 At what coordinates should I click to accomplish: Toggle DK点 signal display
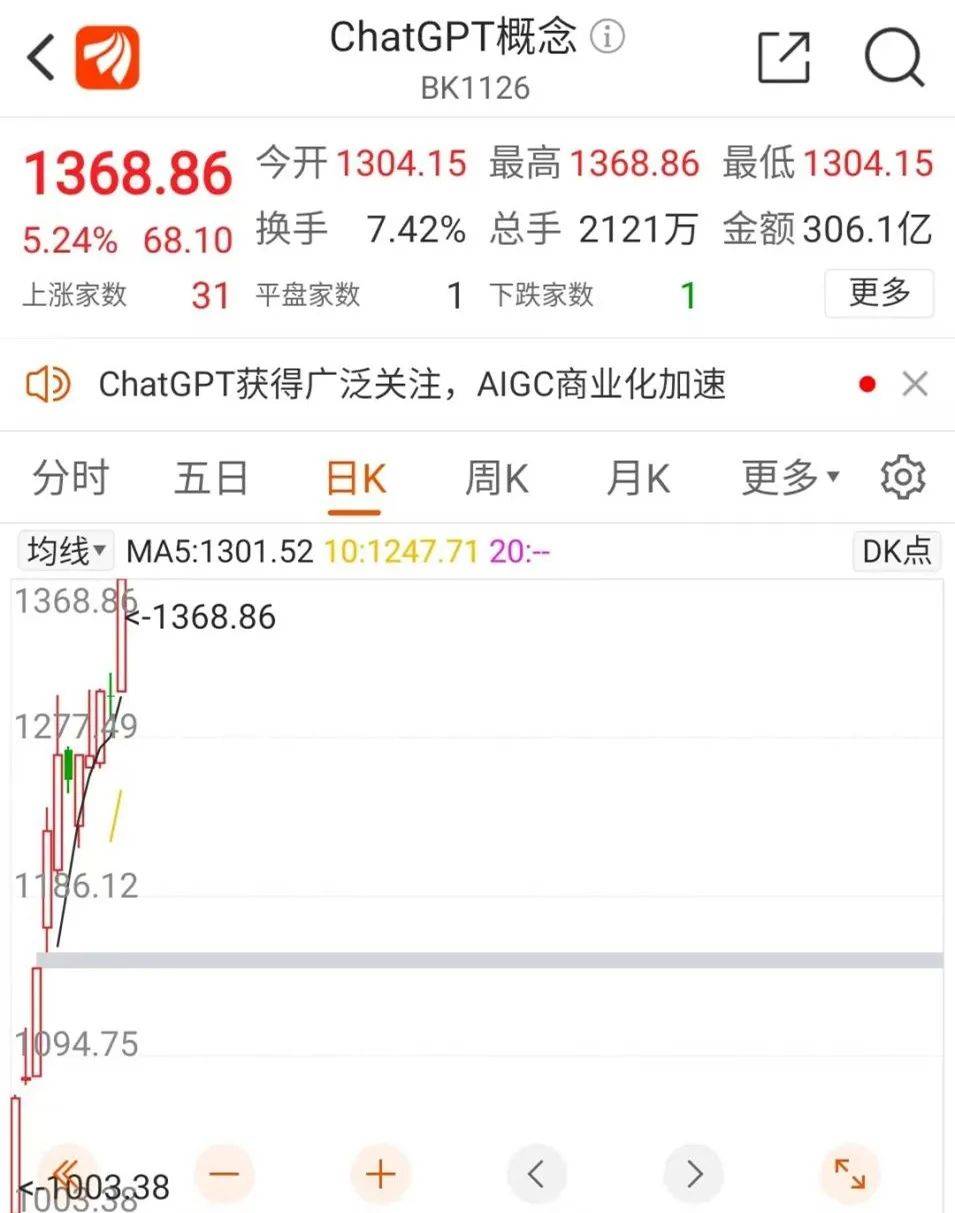(895, 551)
